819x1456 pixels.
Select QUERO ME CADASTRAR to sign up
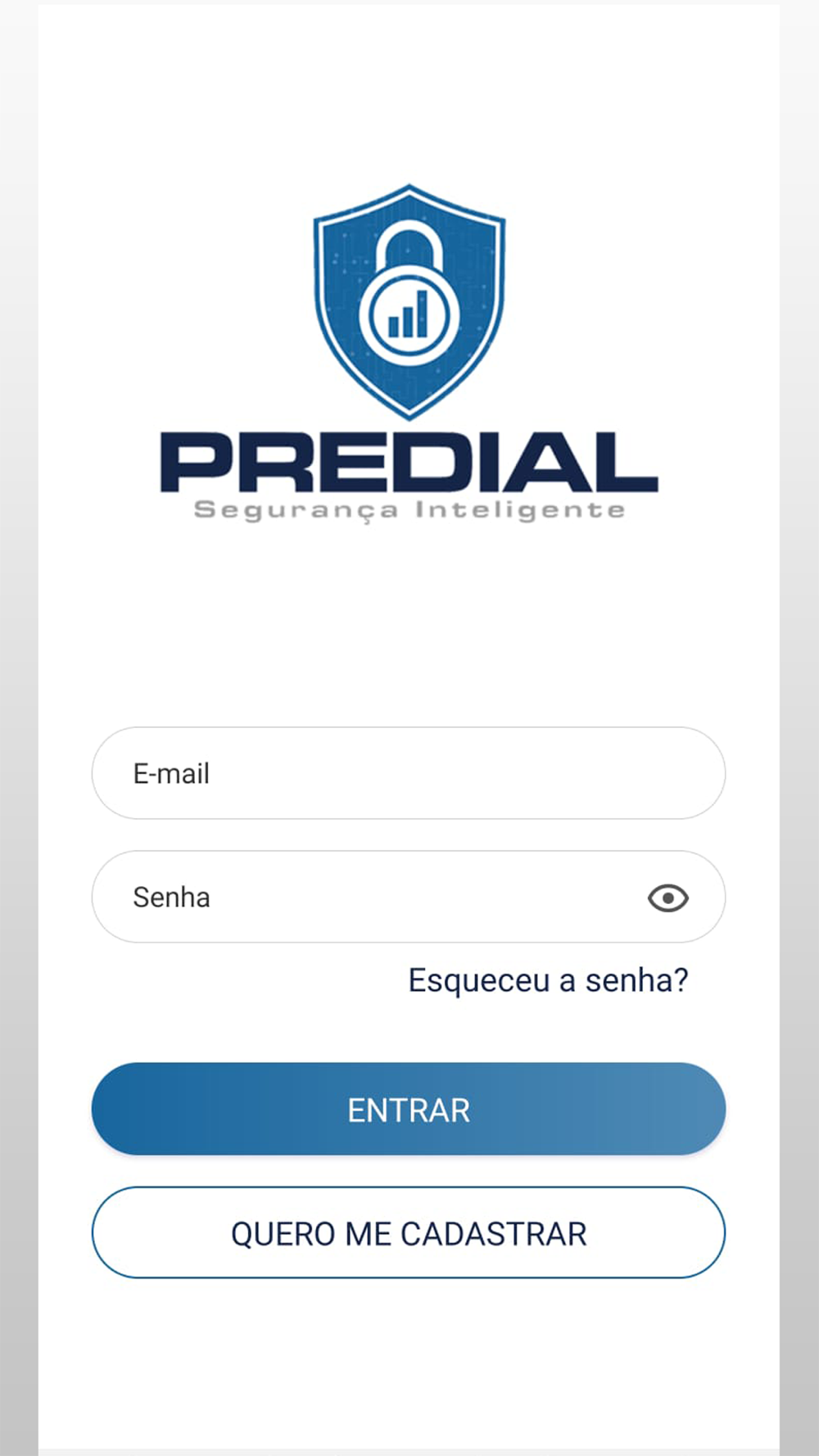click(x=408, y=1232)
